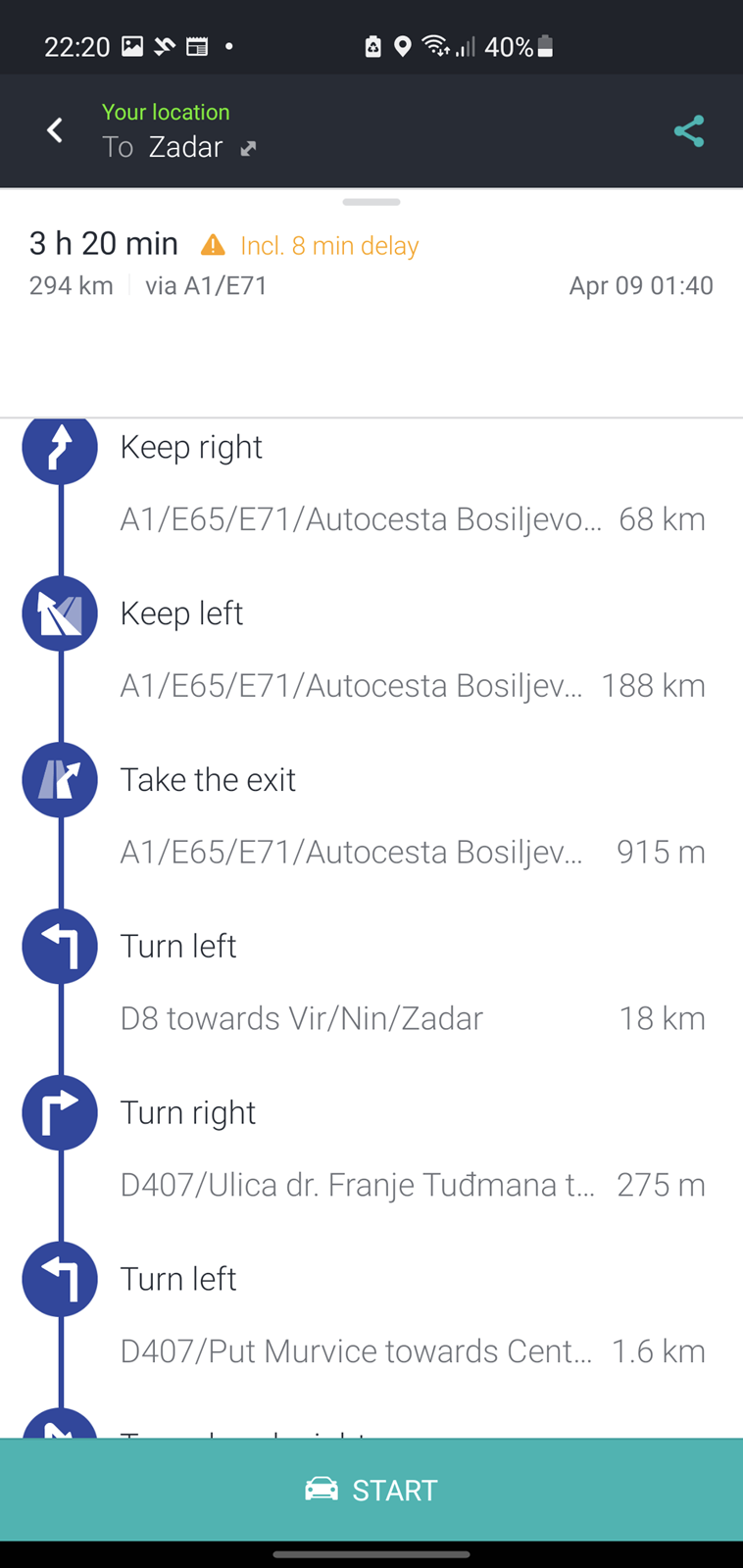The width and height of the screenshot is (743, 1568).
Task: Select the Take the exit step
Action: (x=371, y=815)
